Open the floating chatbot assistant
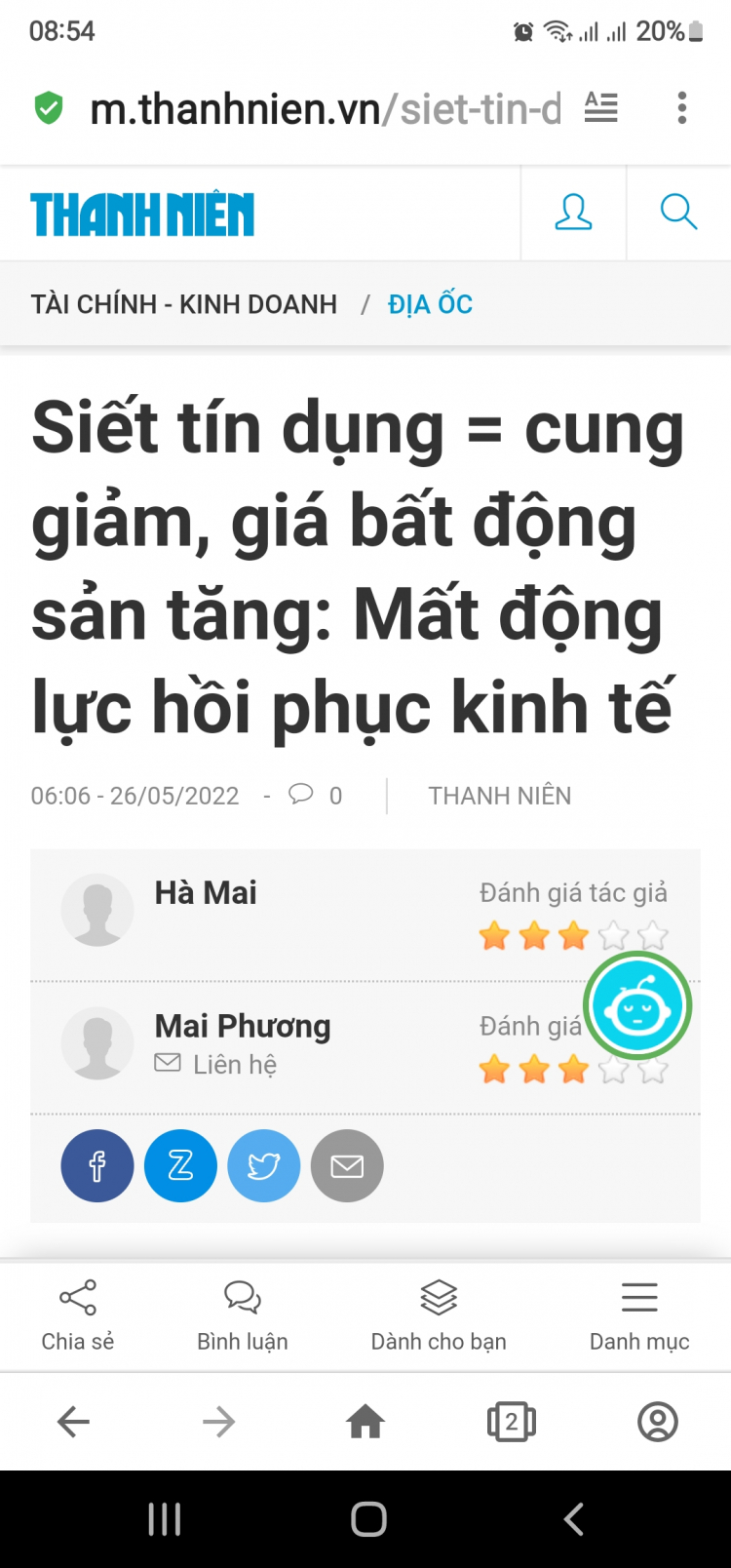 click(637, 1006)
